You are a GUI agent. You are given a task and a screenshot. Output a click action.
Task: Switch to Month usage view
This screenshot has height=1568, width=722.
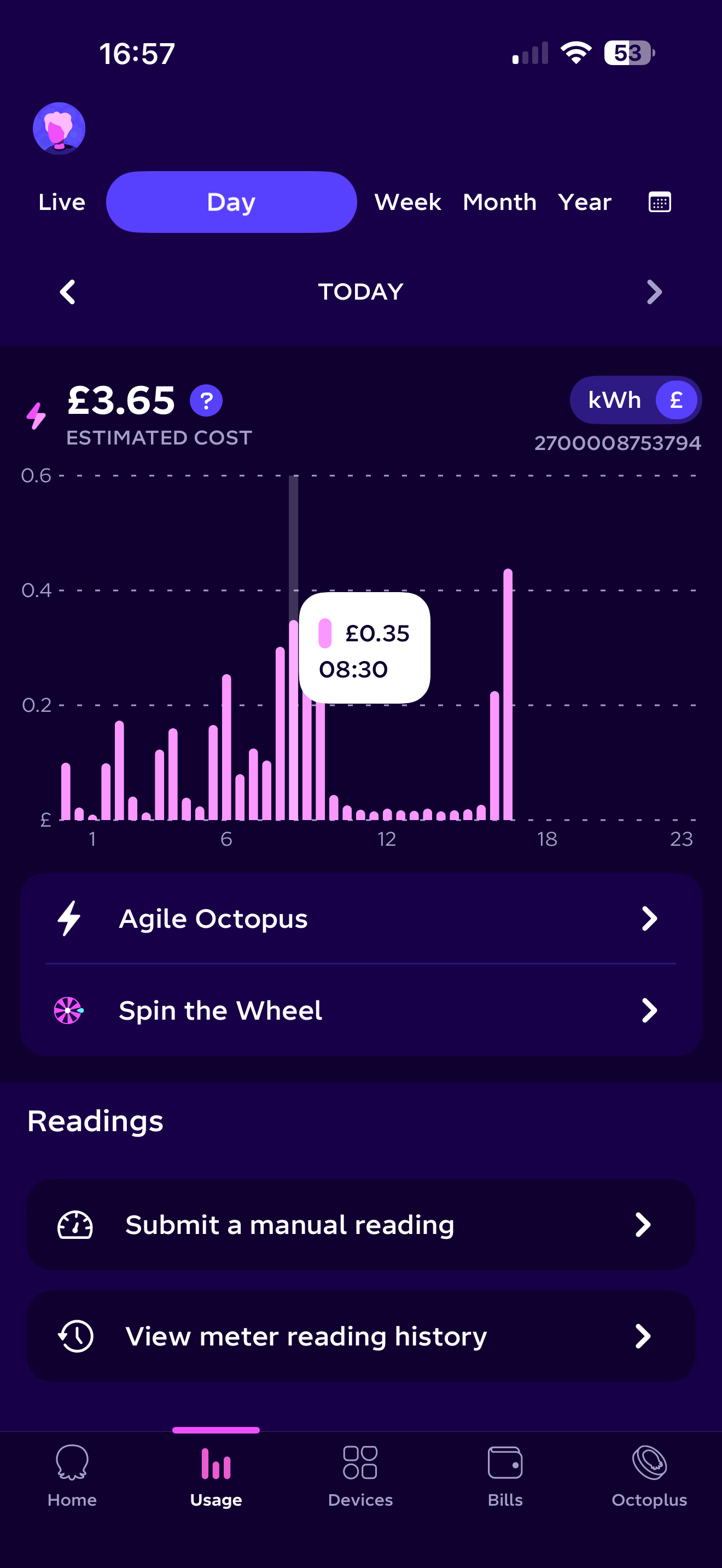pos(499,202)
